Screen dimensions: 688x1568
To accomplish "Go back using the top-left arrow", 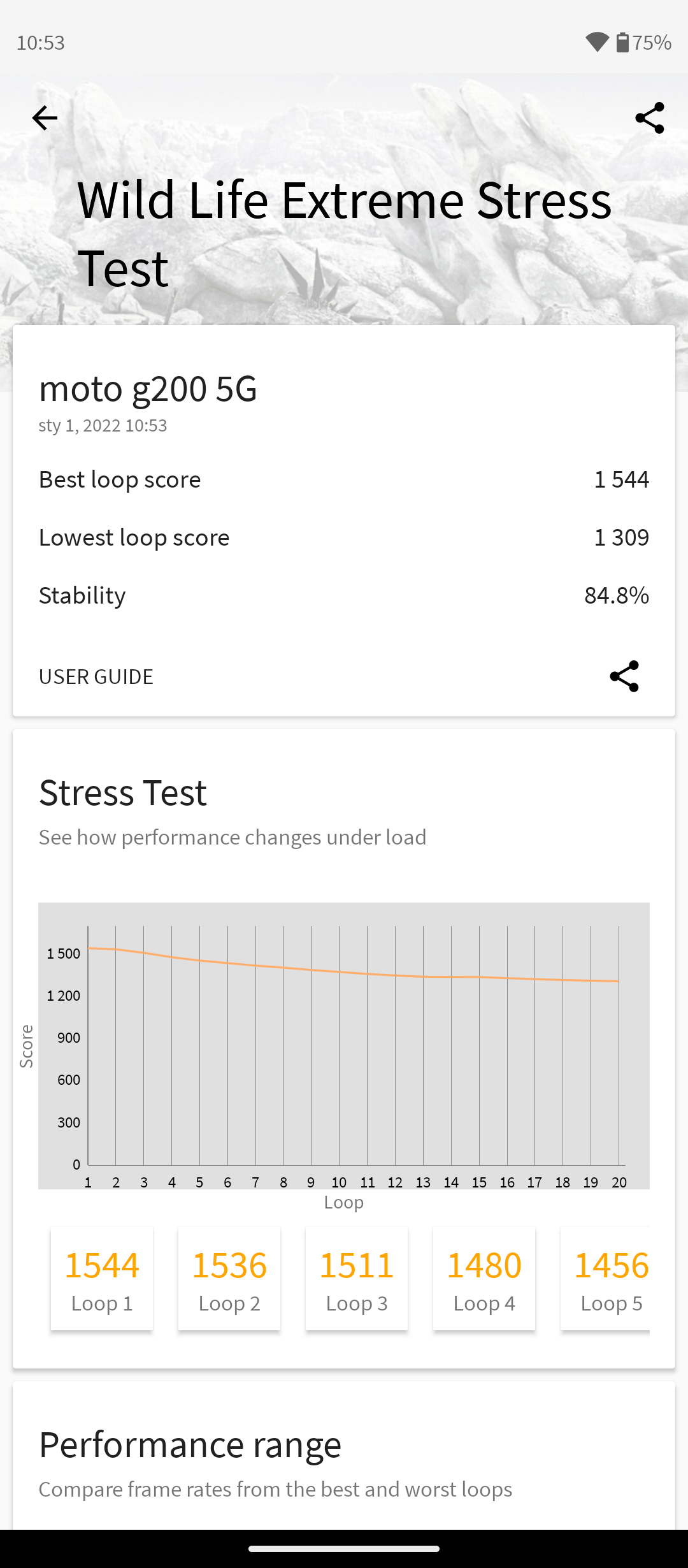I will coord(45,118).
